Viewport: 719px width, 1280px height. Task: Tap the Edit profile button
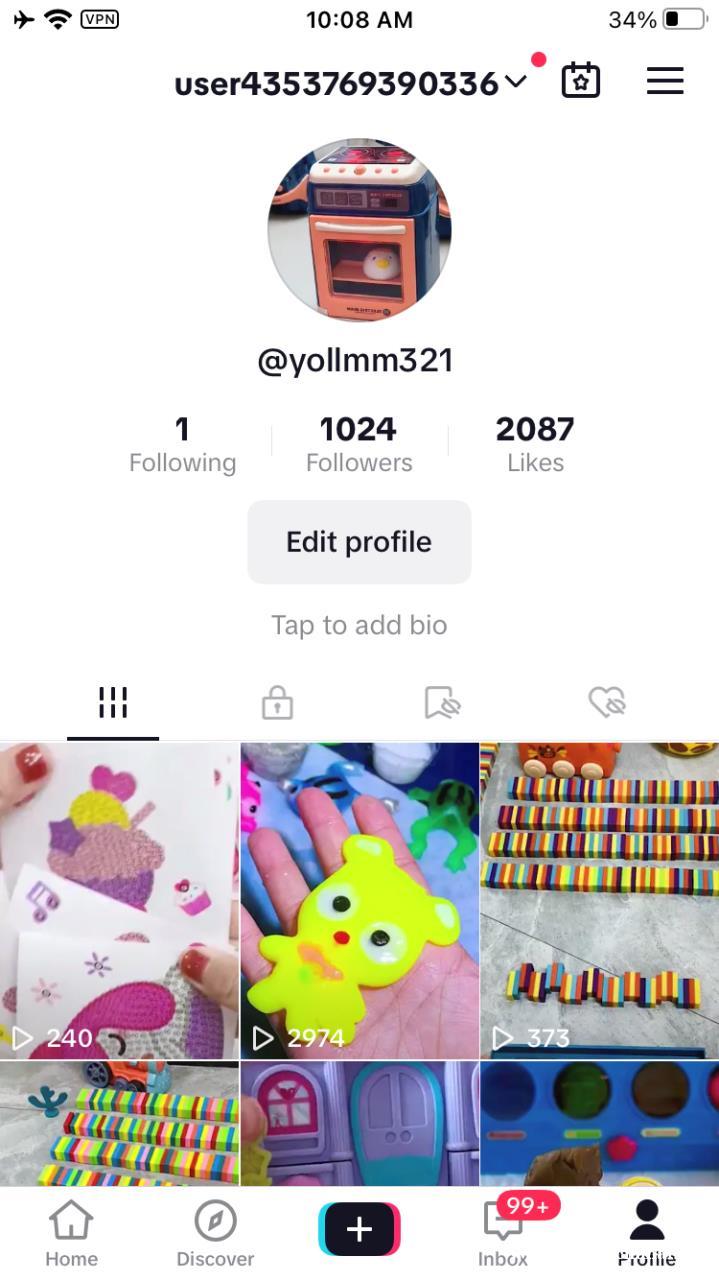(x=359, y=542)
